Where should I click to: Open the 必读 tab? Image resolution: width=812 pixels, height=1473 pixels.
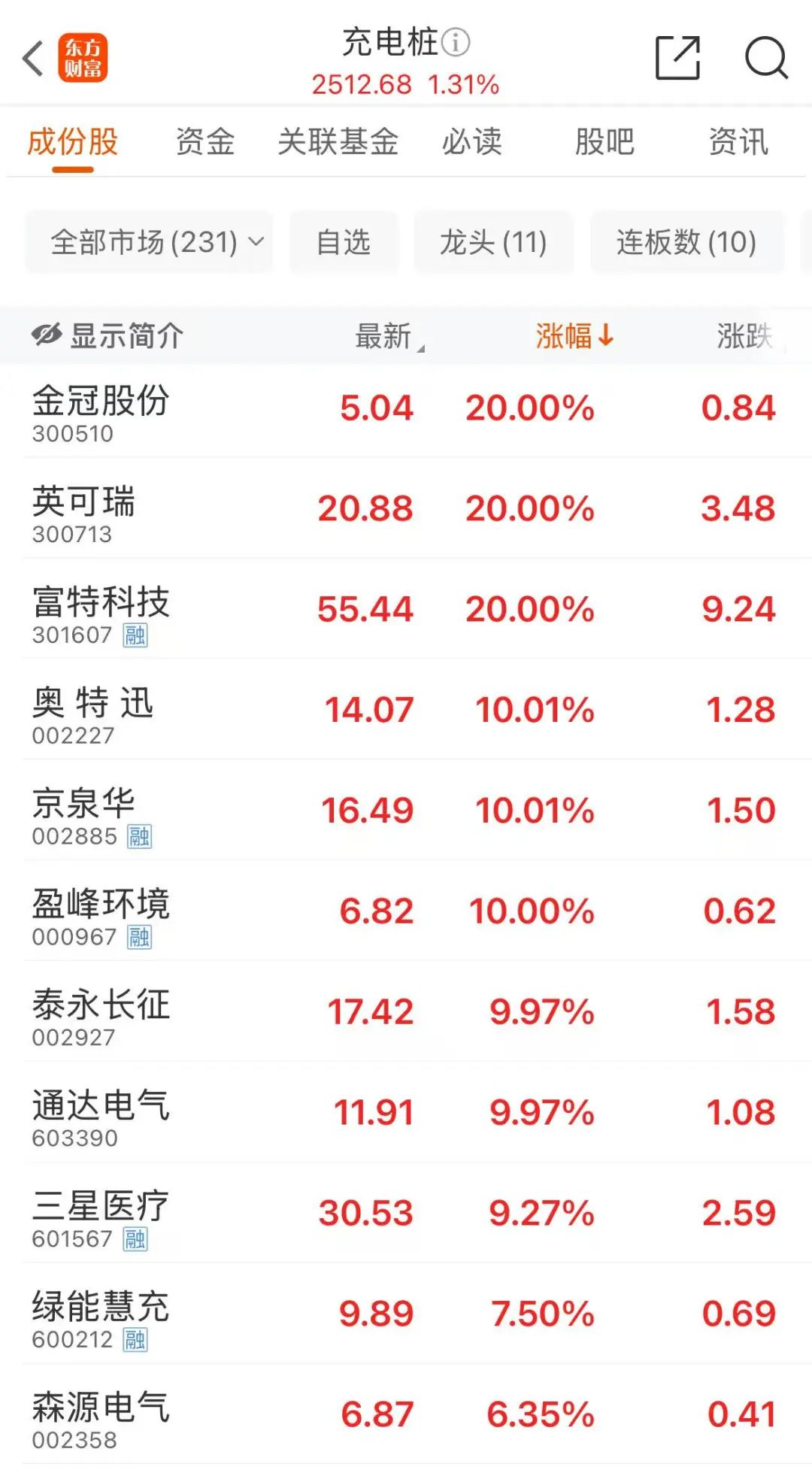[471, 142]
